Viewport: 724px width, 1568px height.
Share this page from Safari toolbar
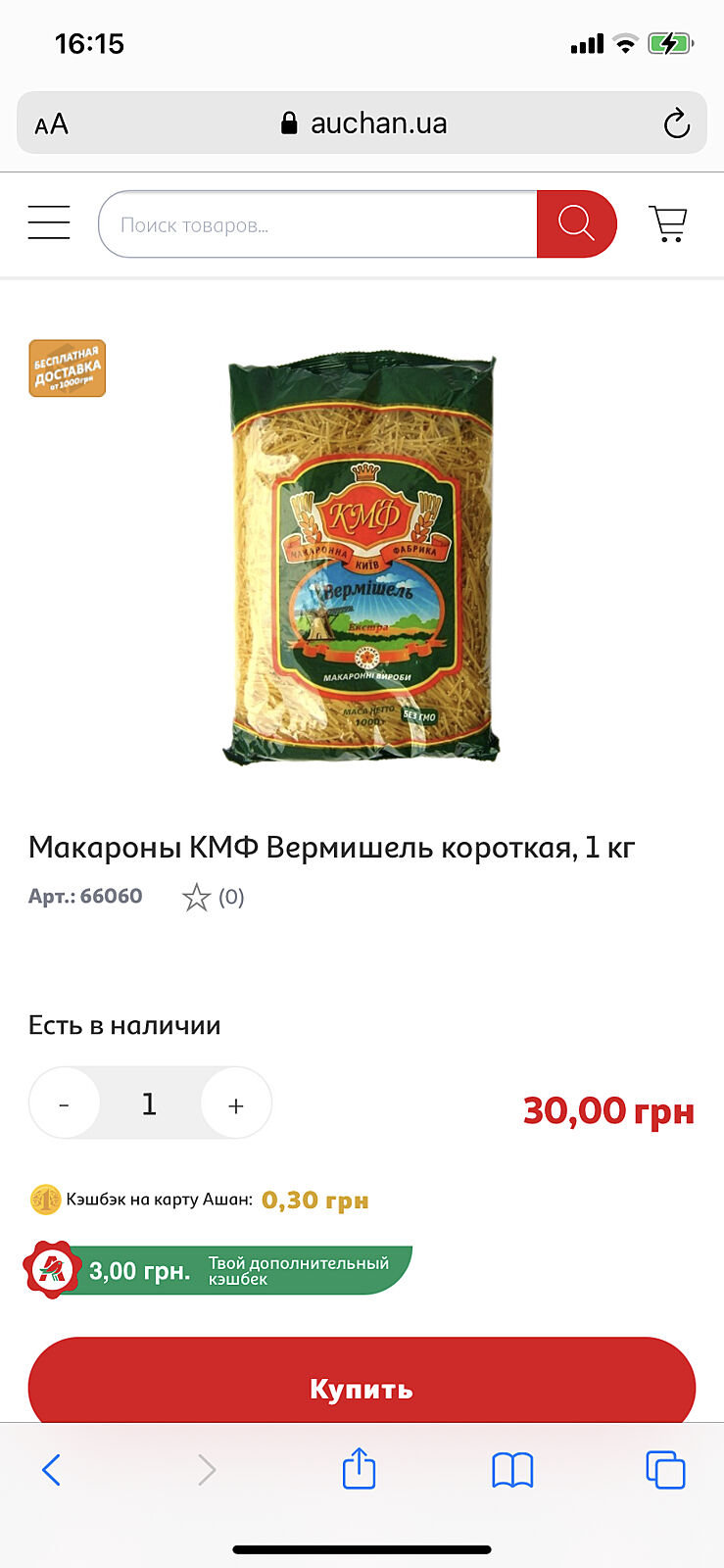pyautogui.click(x=359, y=1469)
